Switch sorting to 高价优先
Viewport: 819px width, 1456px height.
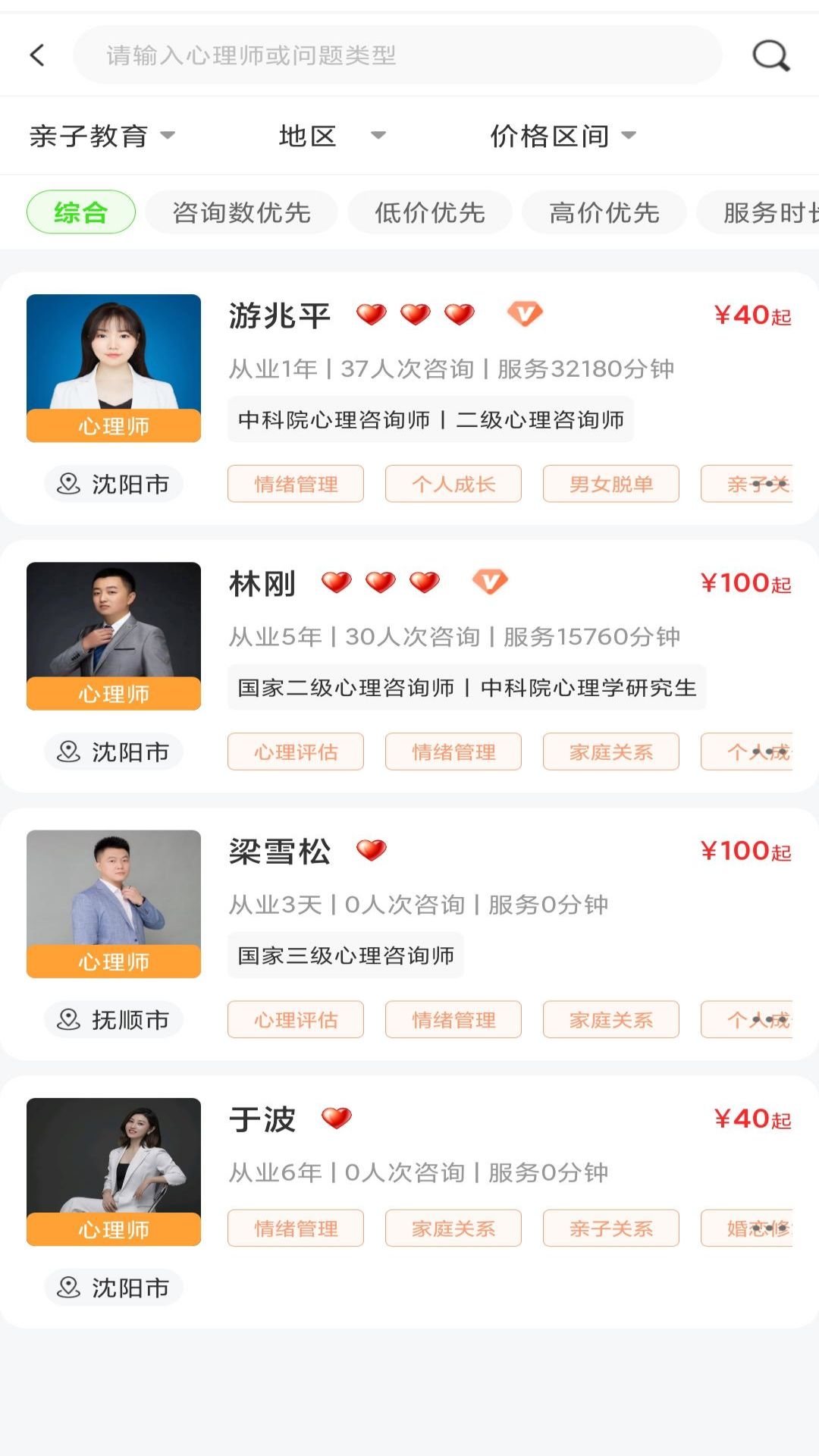[x=604, y=212]
